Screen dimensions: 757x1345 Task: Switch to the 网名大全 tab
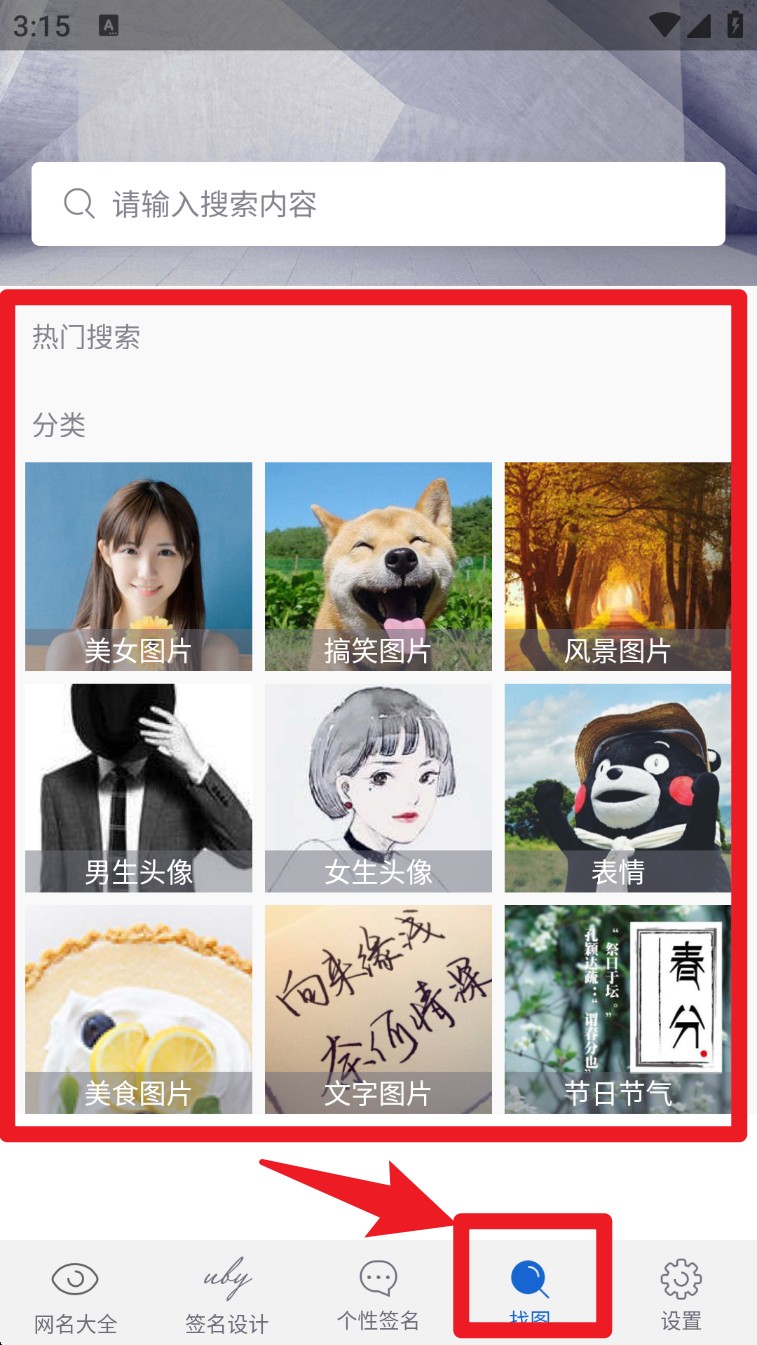[x=75, y=1294]
